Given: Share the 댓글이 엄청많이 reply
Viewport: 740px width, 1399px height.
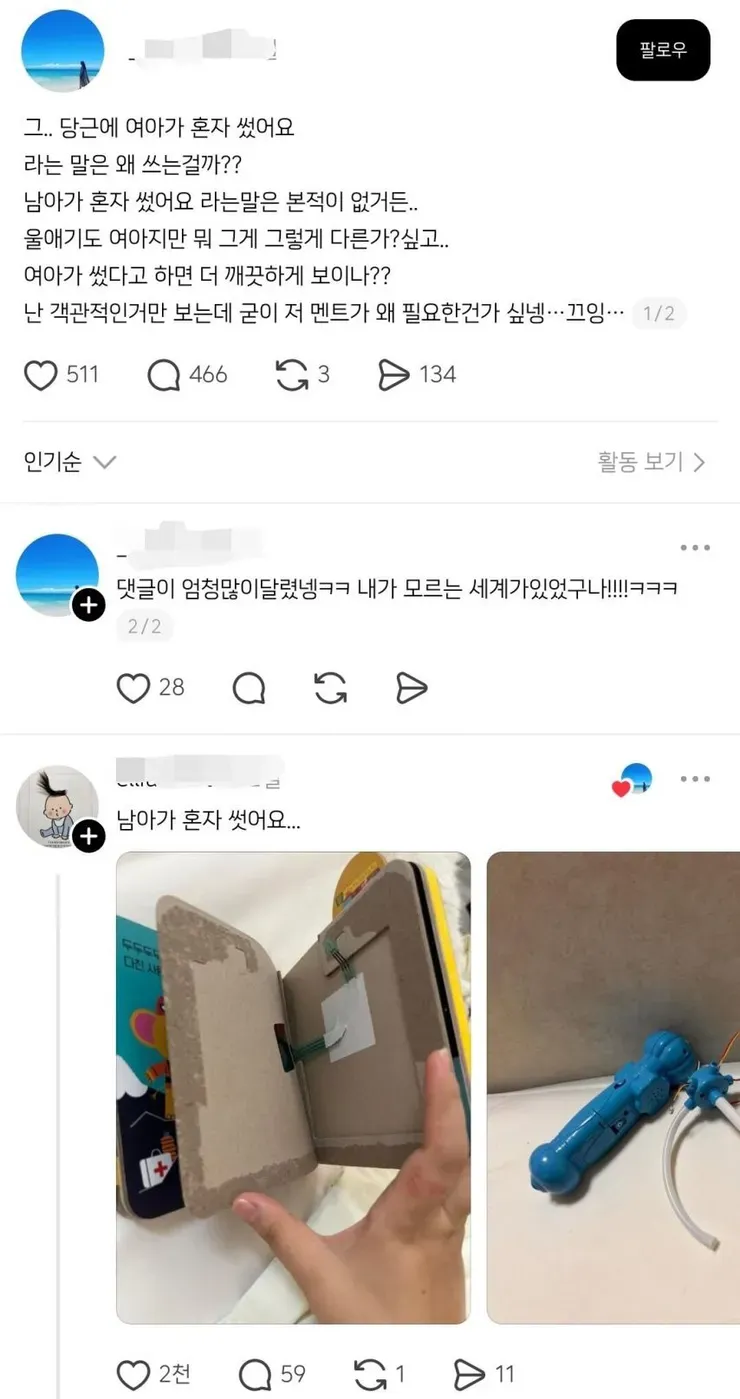Looking at the screenshot, I should click(x=411, y=688).
